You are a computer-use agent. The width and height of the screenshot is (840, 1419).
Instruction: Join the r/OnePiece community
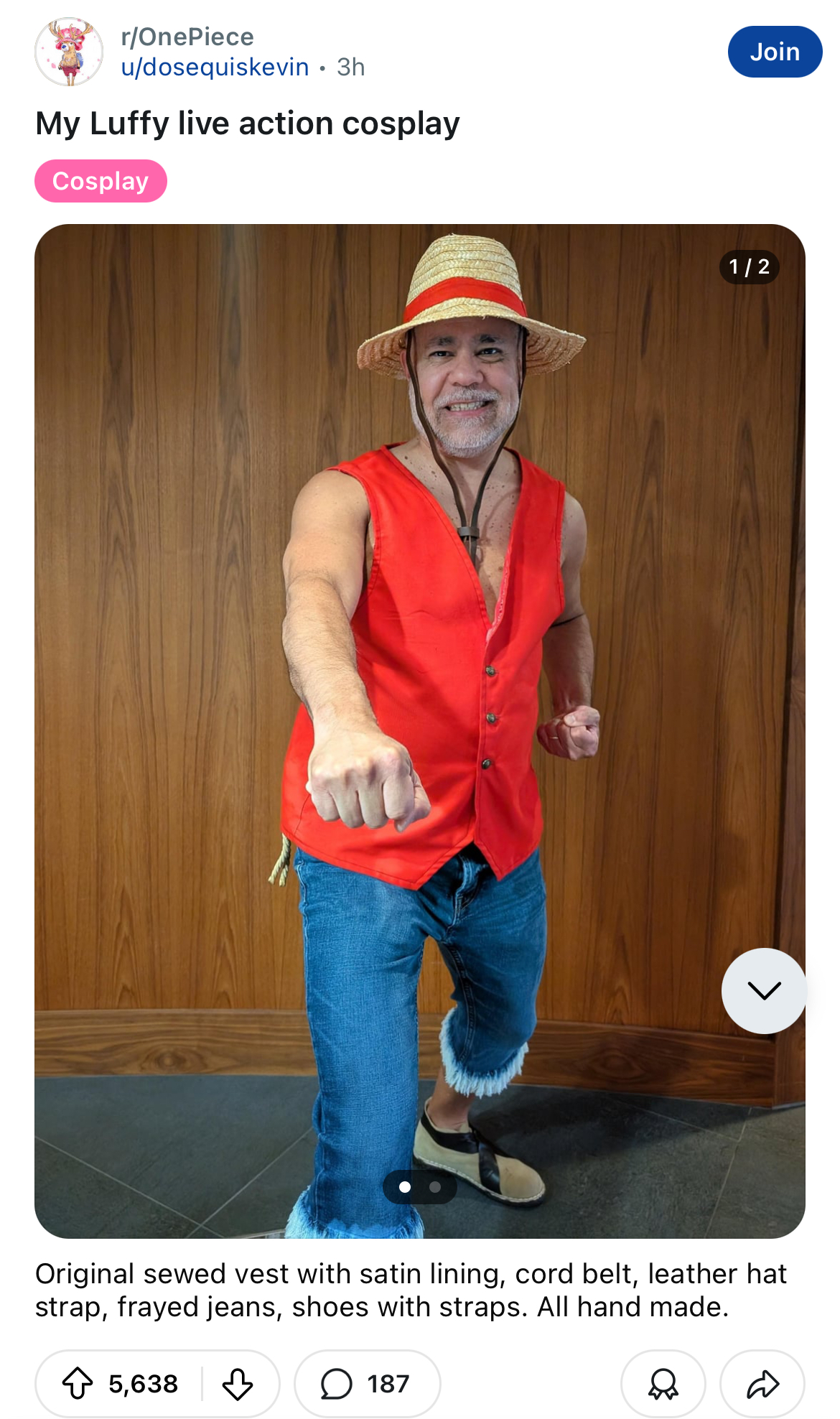coord(775,52)
